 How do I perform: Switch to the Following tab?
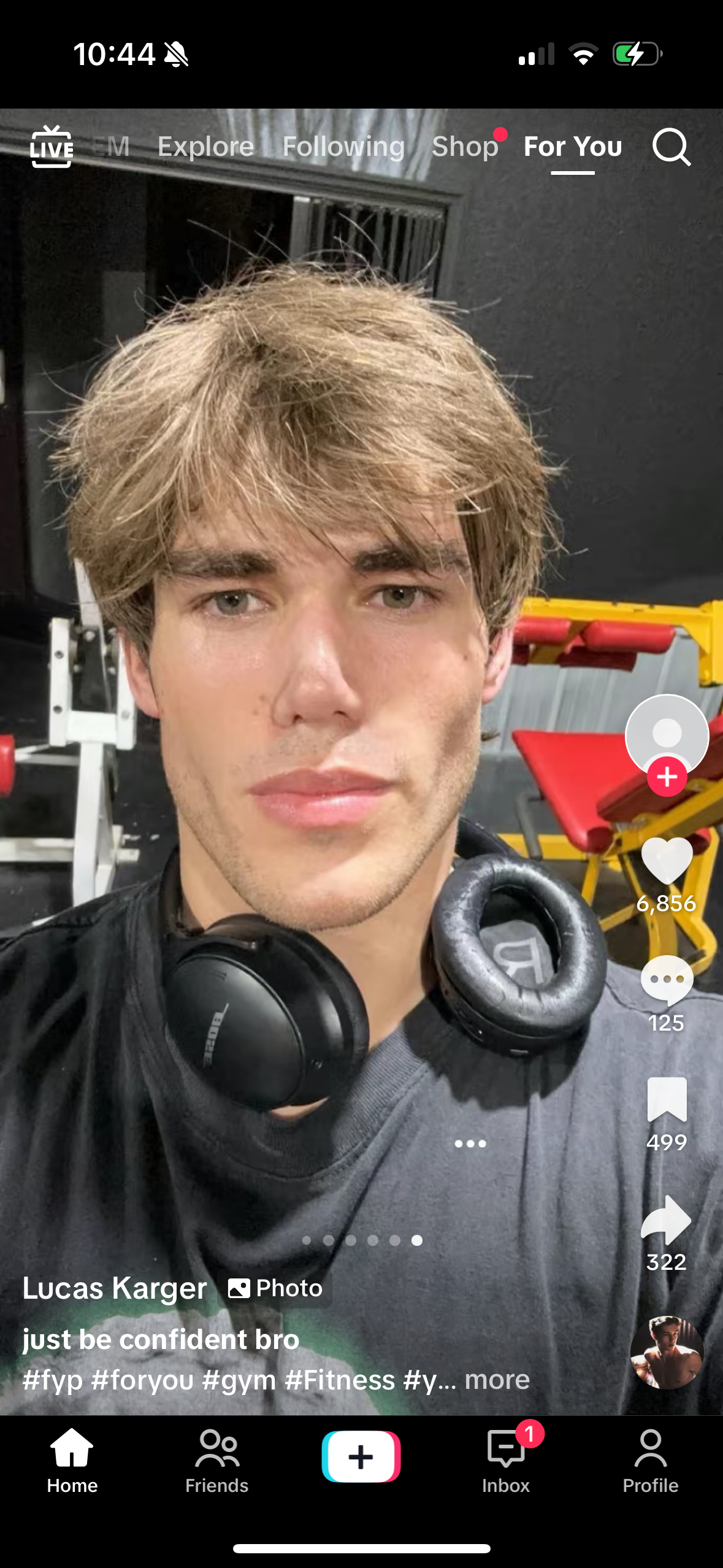[343, 147]
